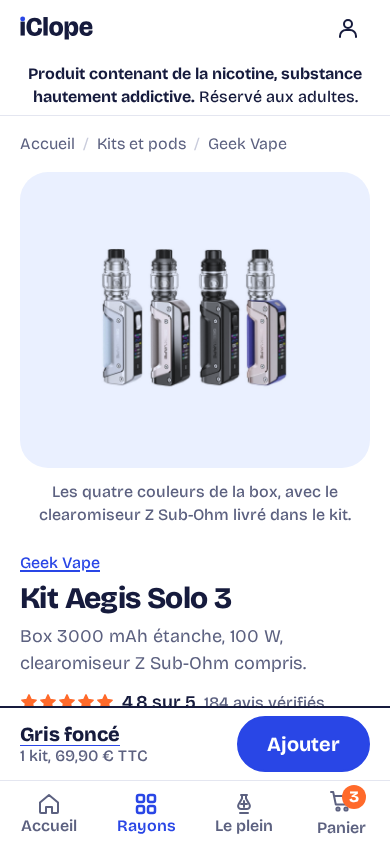This screenshot has width=390, height=844.
Task: Select the Rayons tab
Action: click(x=146, y=813)
